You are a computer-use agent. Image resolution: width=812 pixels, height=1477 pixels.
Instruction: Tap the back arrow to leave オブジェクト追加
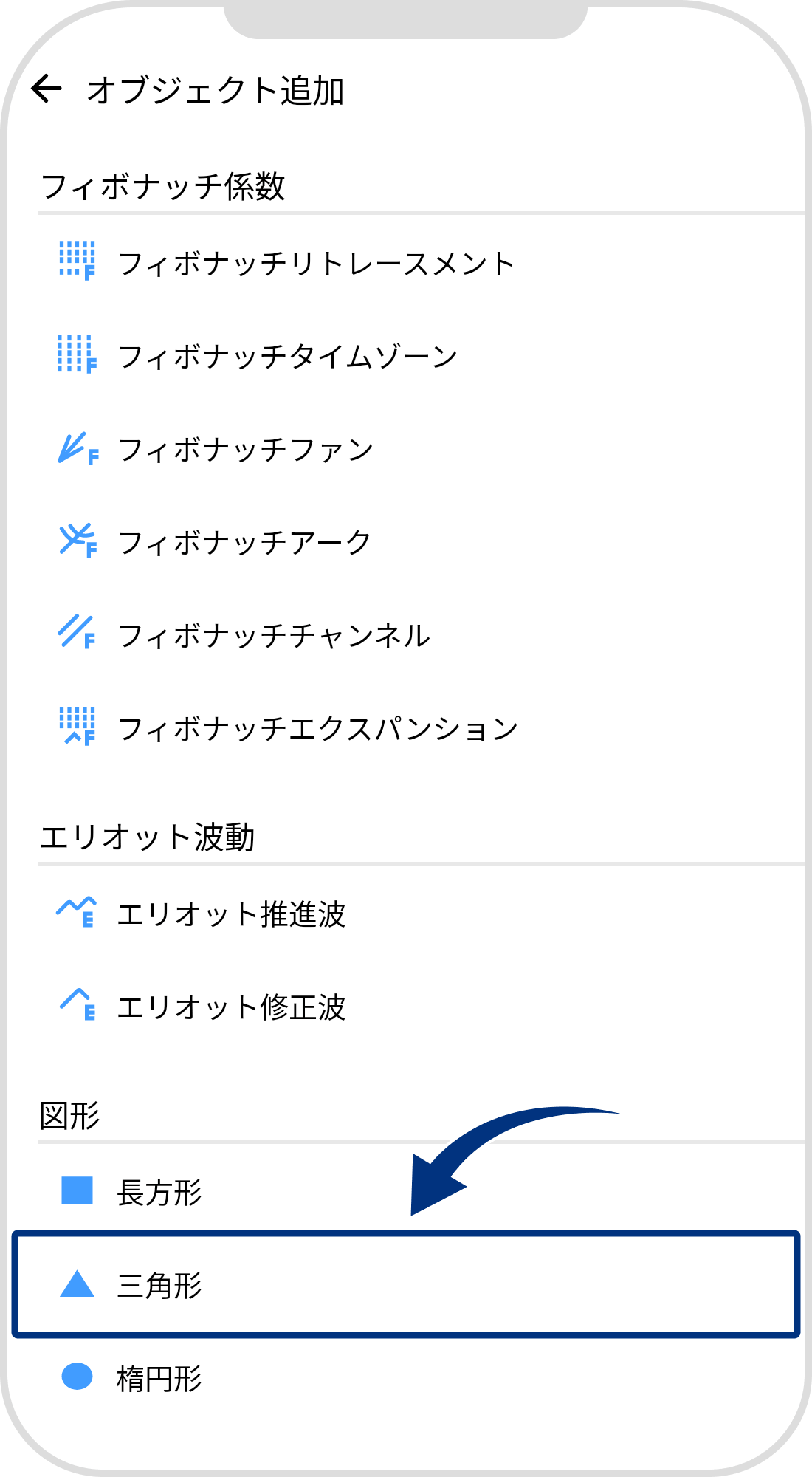48,89
